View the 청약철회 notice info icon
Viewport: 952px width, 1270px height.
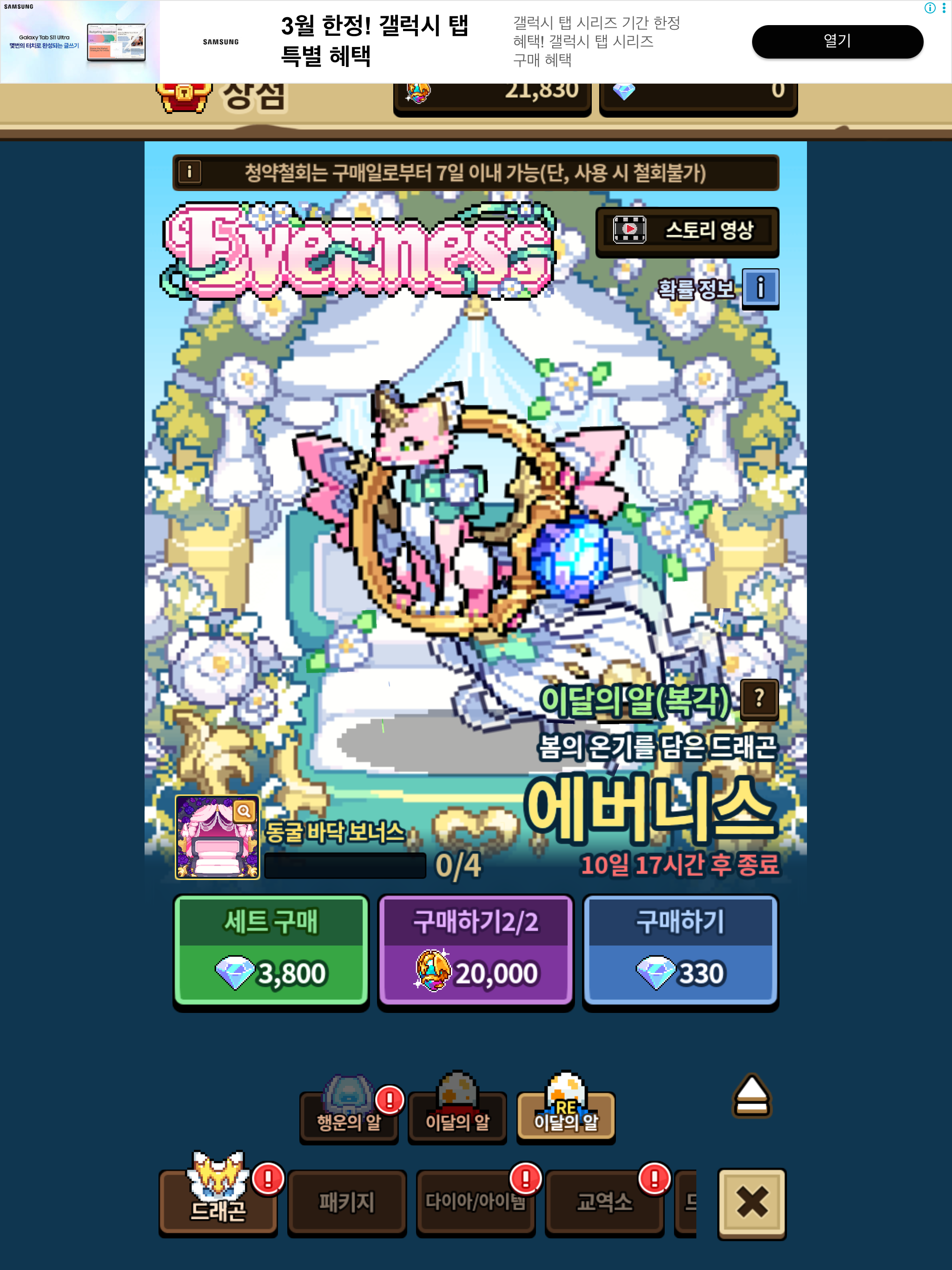tap(190, 172)
